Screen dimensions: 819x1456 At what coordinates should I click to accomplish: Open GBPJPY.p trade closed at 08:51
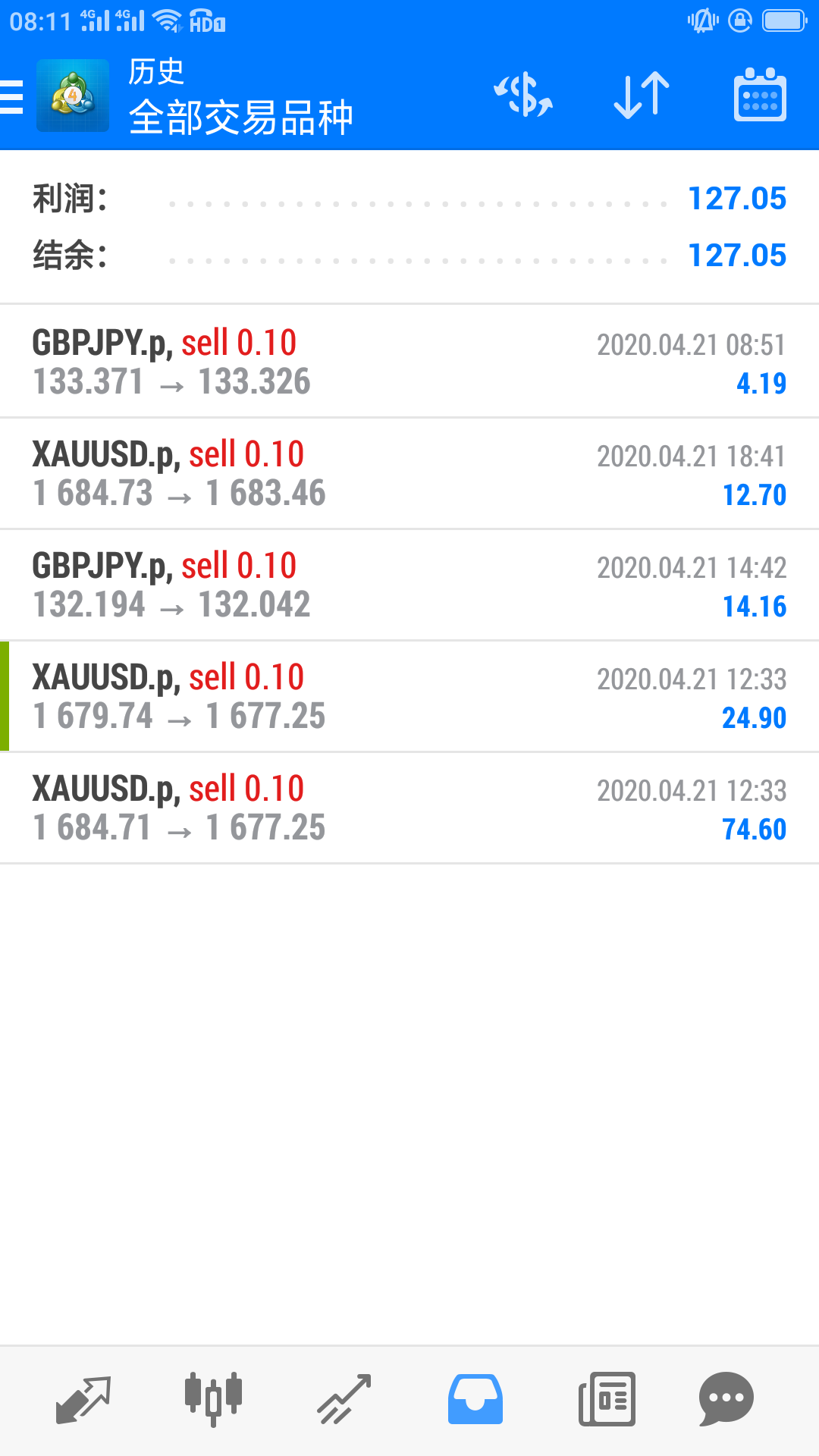(x=409, y=362)
